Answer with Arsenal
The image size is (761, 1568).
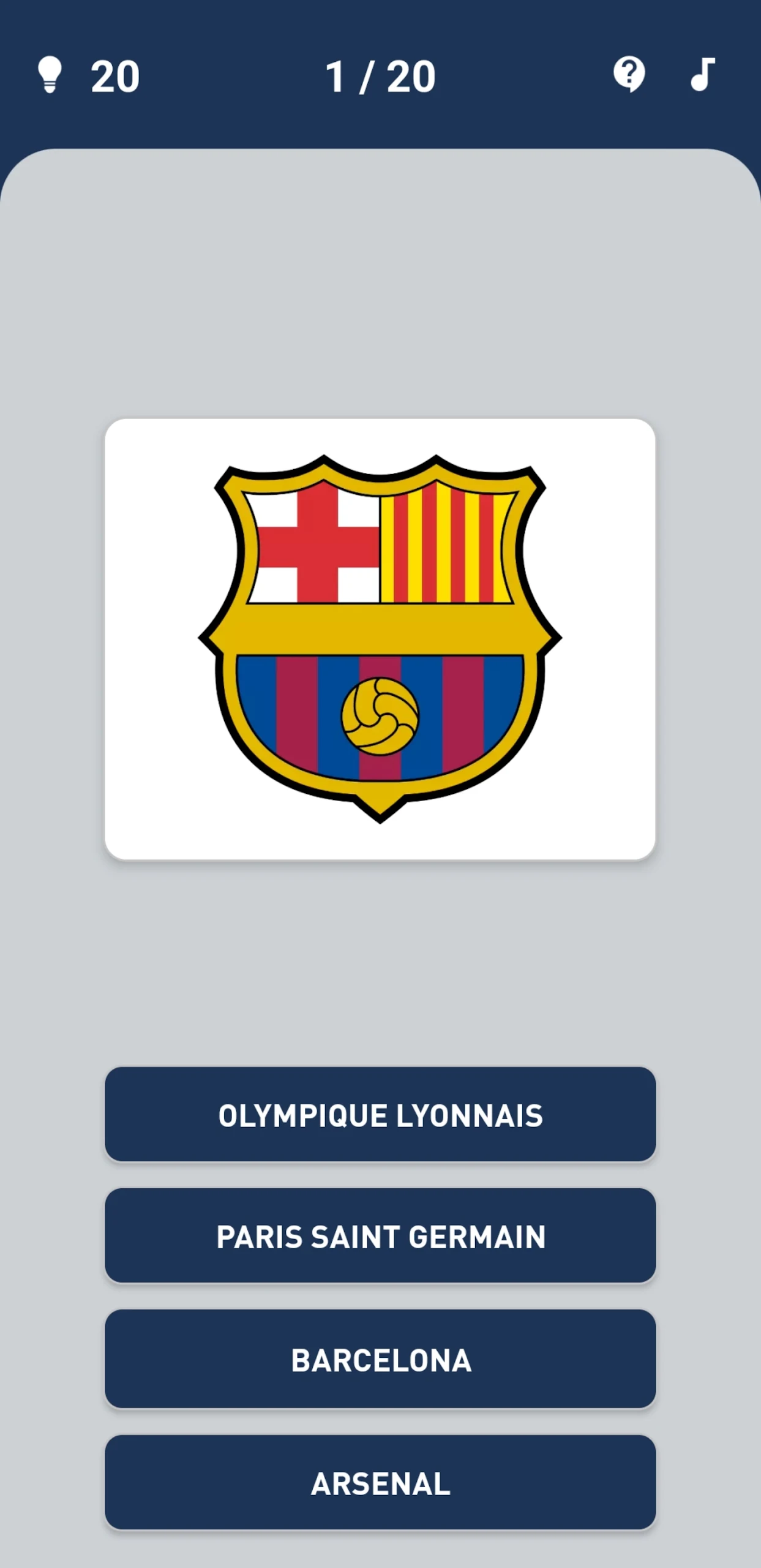tap(380, 1483)
